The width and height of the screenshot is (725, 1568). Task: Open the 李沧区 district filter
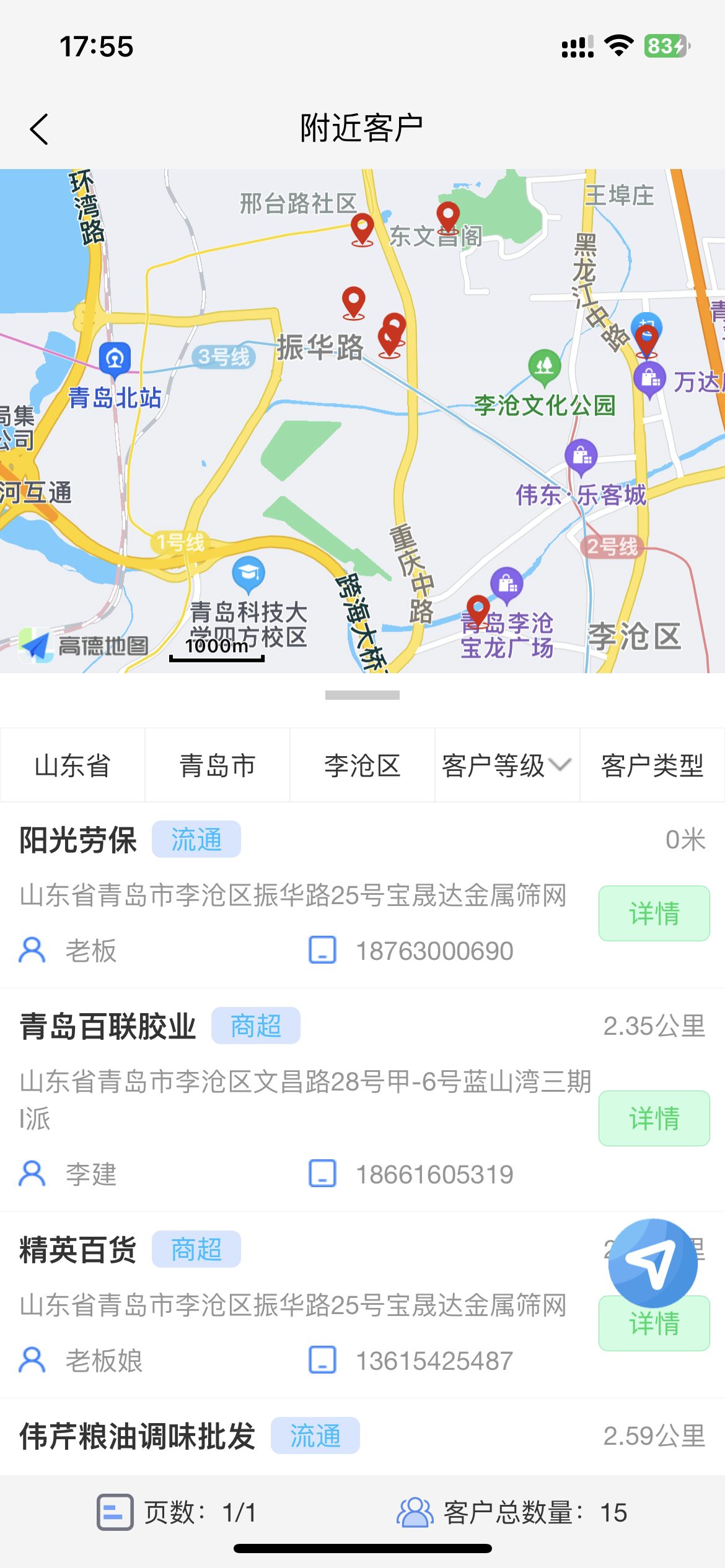point(362,765)
